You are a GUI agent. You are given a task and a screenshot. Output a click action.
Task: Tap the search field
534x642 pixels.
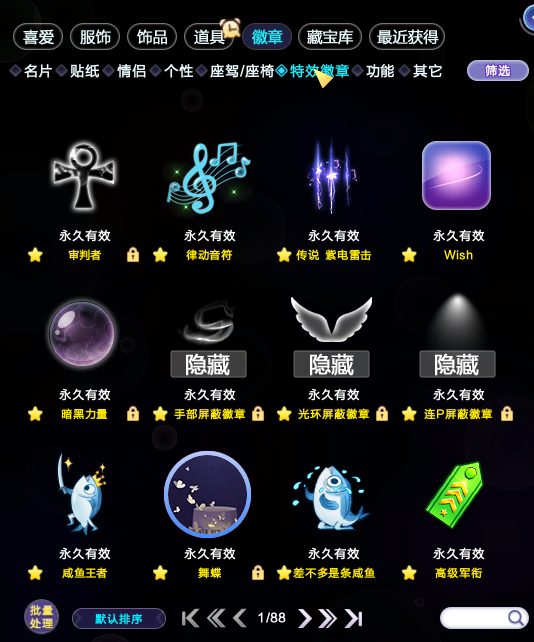coord(483,617)
